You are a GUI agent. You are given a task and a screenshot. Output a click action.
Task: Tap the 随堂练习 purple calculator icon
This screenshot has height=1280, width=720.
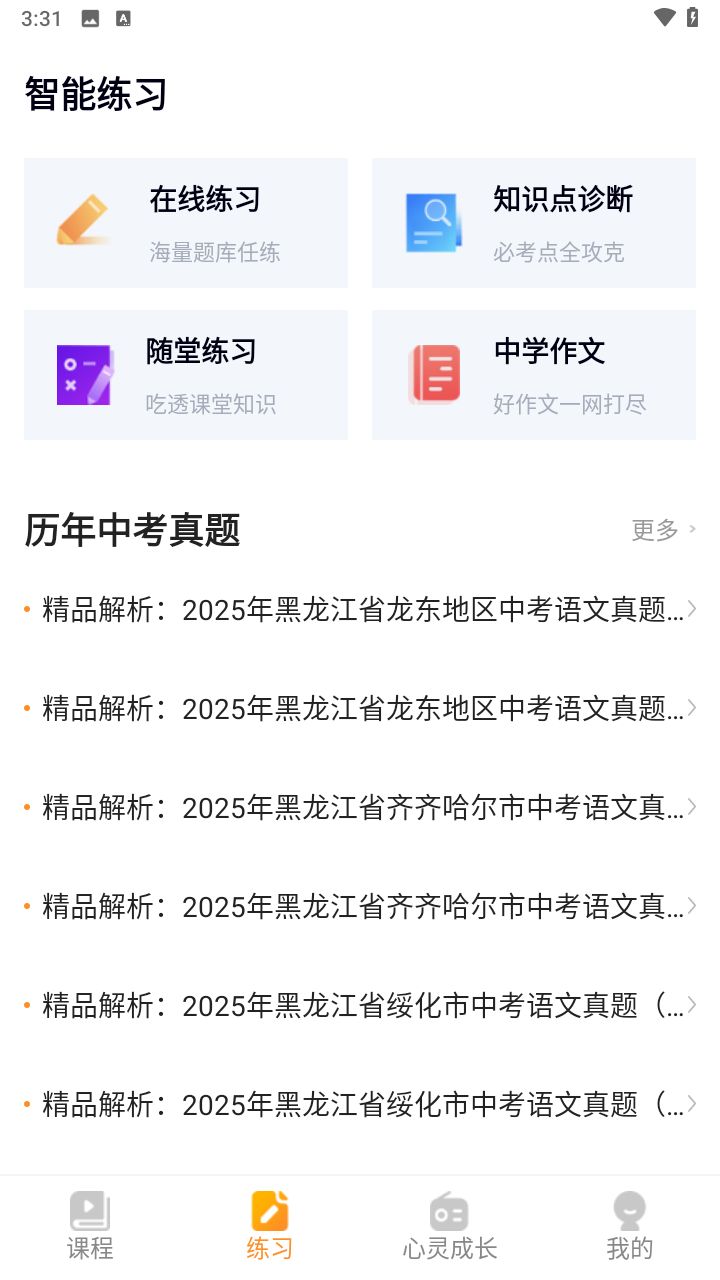pos(84,374)
